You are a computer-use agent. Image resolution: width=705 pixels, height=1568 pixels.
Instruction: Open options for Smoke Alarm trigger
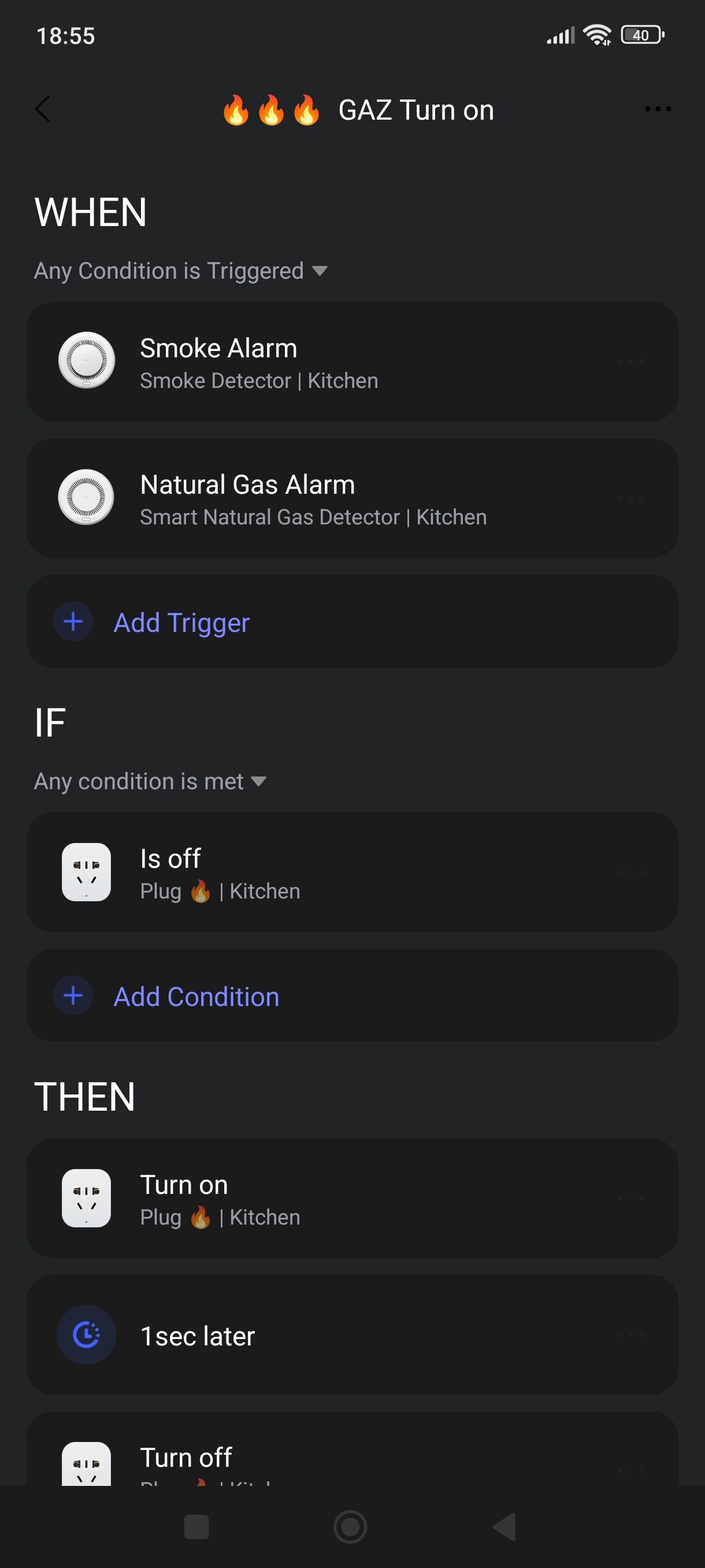[631, 362]
